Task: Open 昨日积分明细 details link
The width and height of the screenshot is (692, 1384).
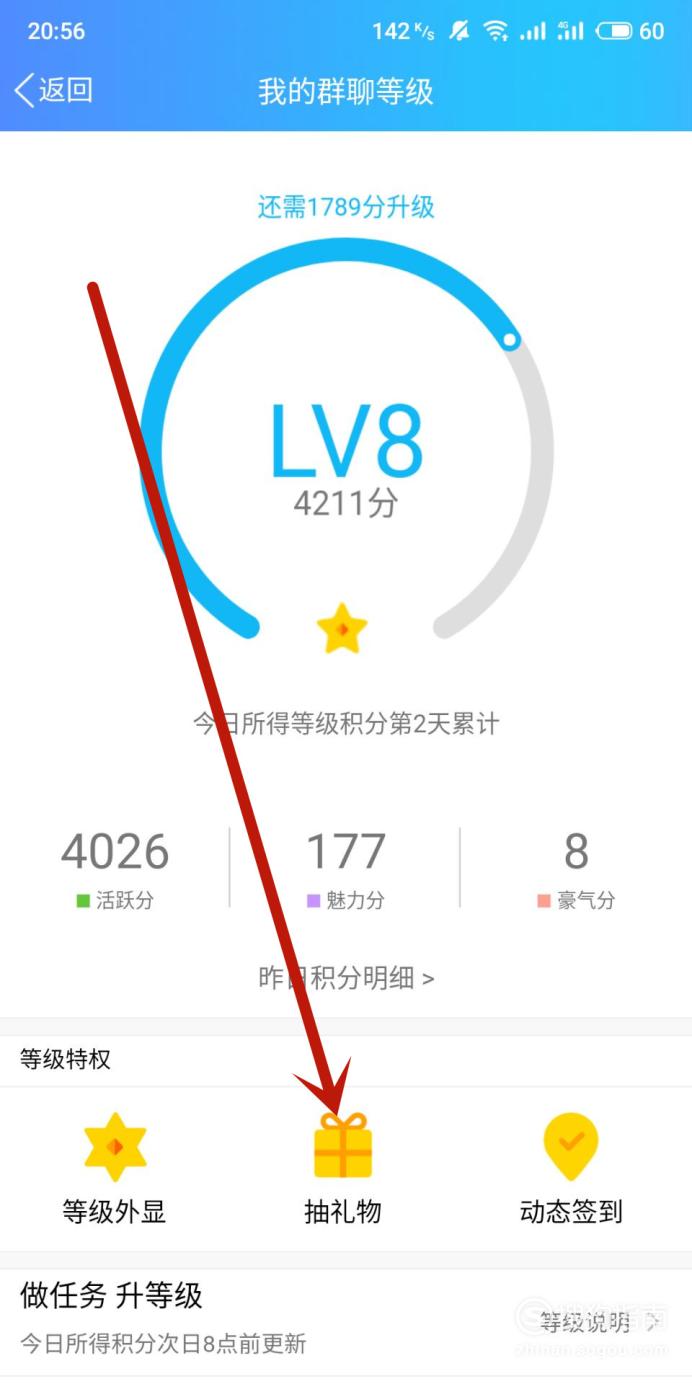Action: (x=346, y=977)
